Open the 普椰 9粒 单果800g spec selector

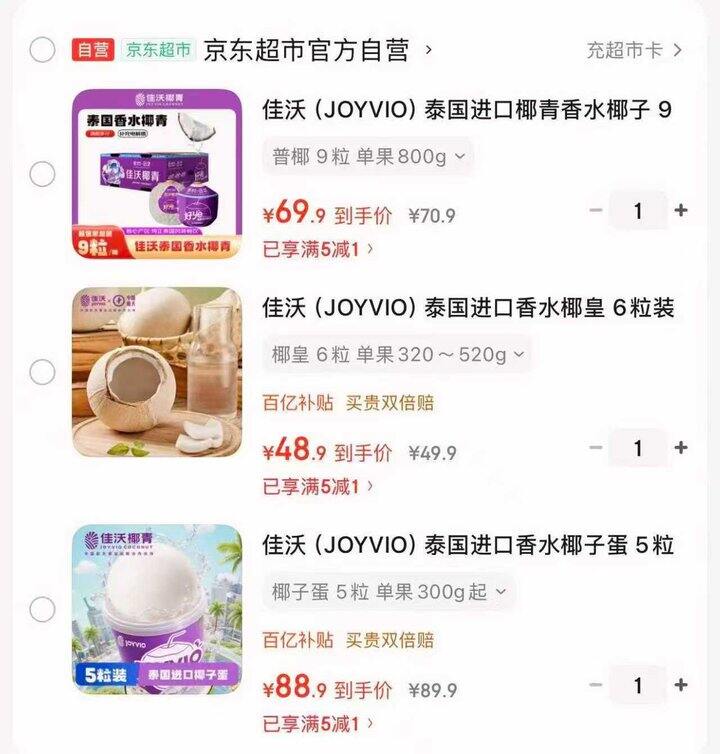[x=365, y=156]
